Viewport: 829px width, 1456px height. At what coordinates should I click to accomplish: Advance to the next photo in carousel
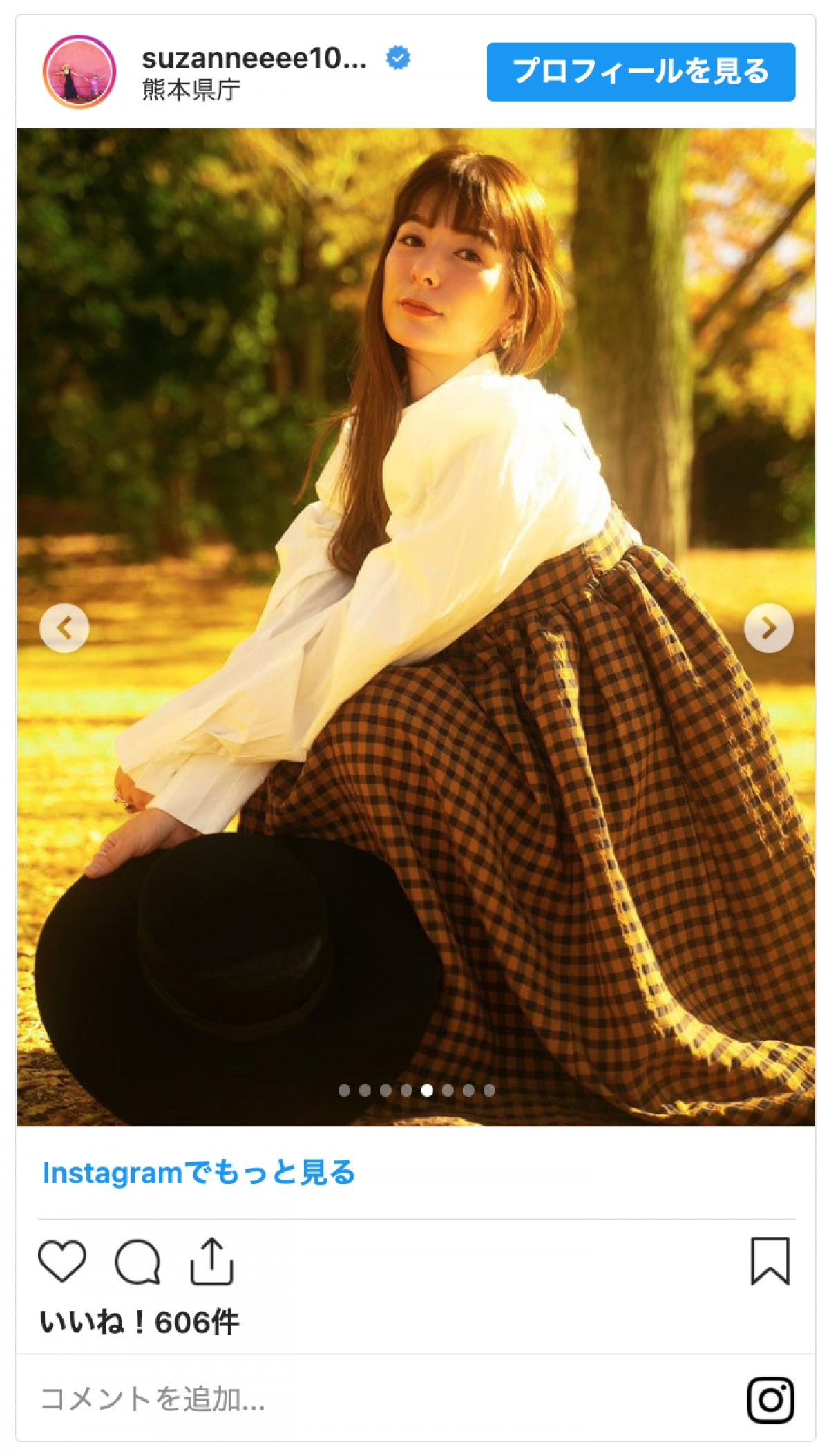pyautogui.click(x=768, y=628)
